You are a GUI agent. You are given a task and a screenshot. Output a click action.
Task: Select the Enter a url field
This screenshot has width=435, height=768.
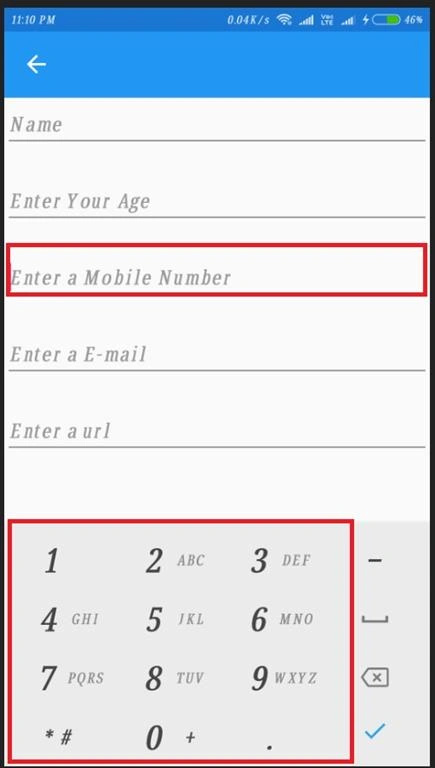(x=217, y=431)
